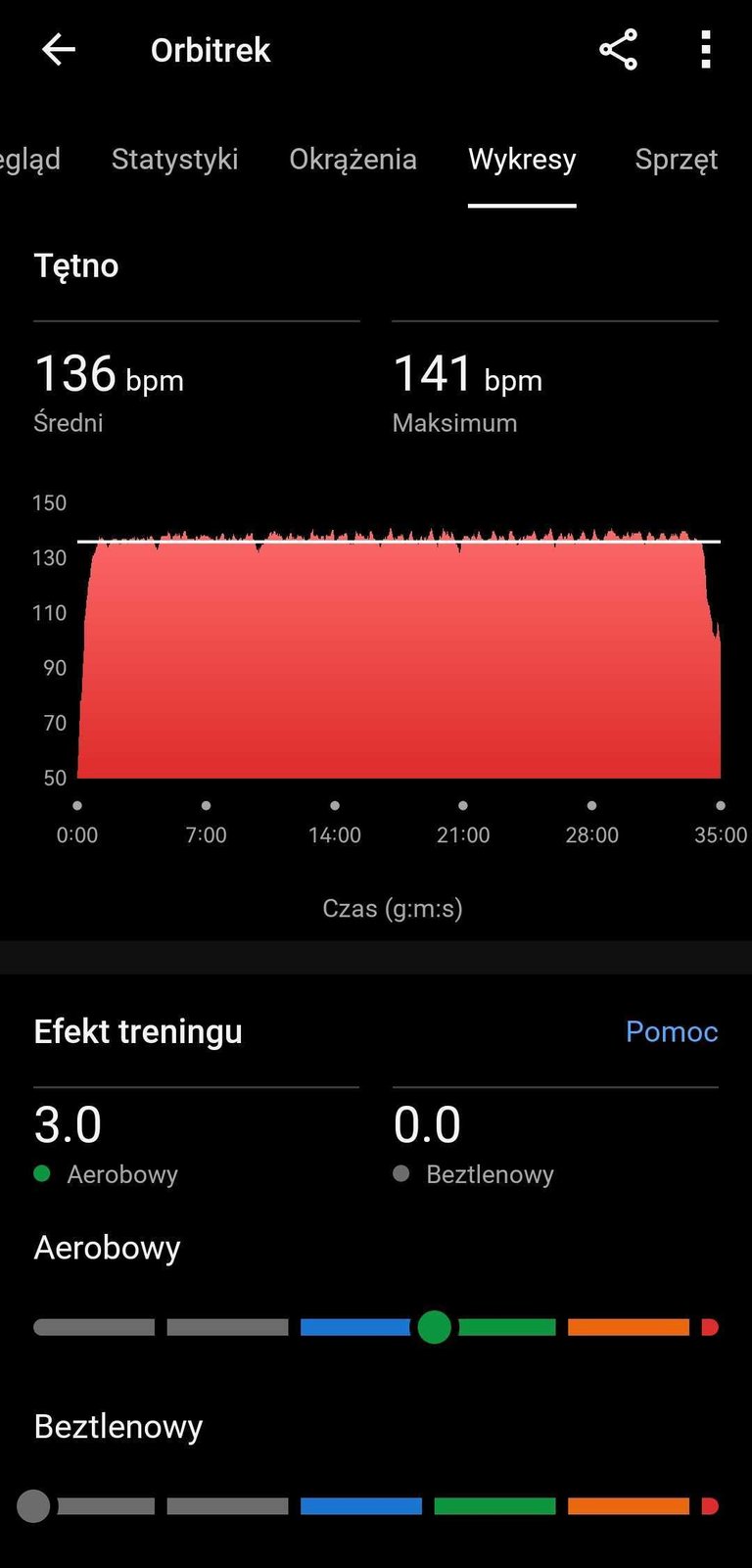
Task: Open Pomoc for Efekt treningu
Action: (672, 1031)
